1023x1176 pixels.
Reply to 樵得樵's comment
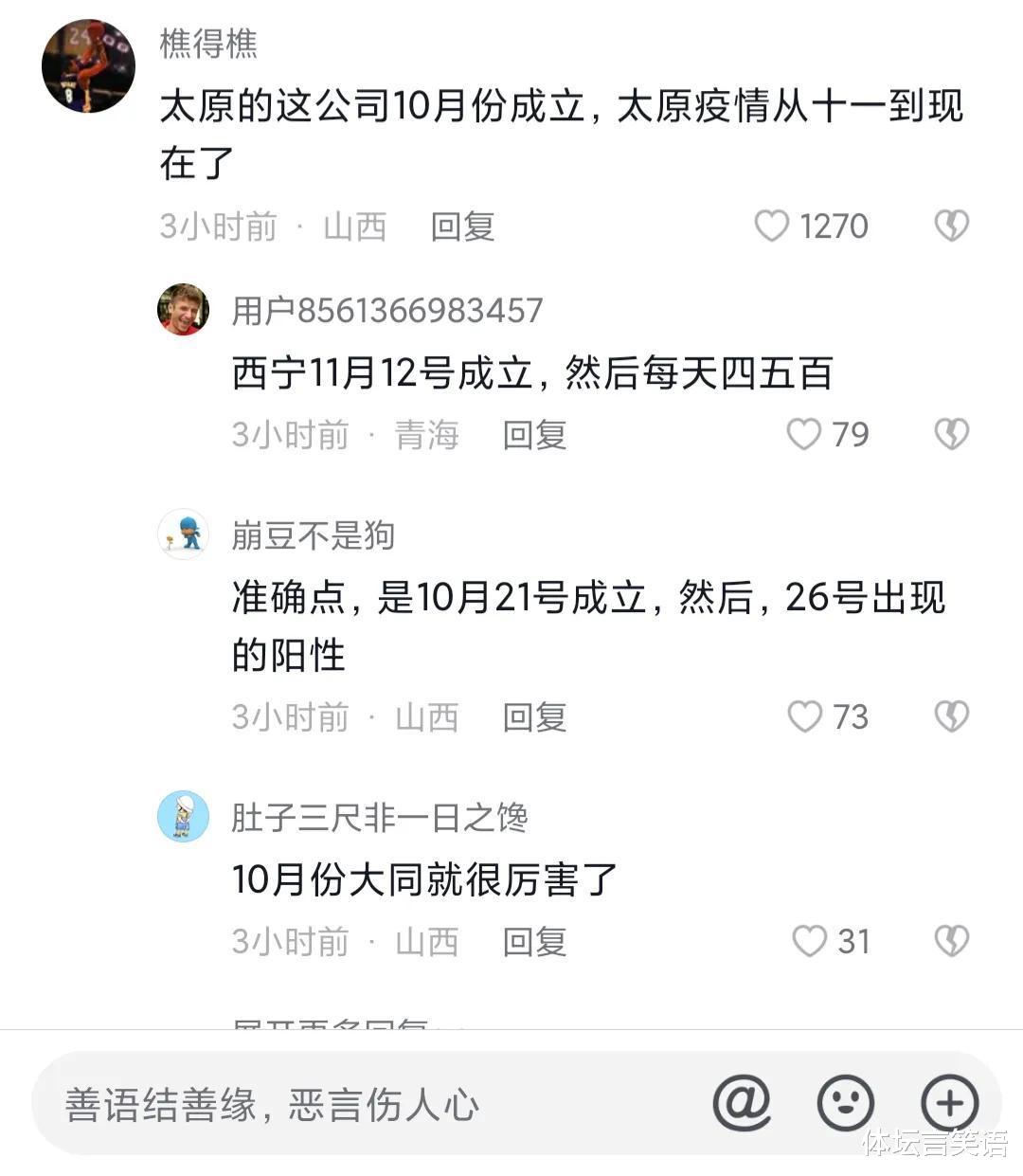pyautogui.click(x=461, y=226)
